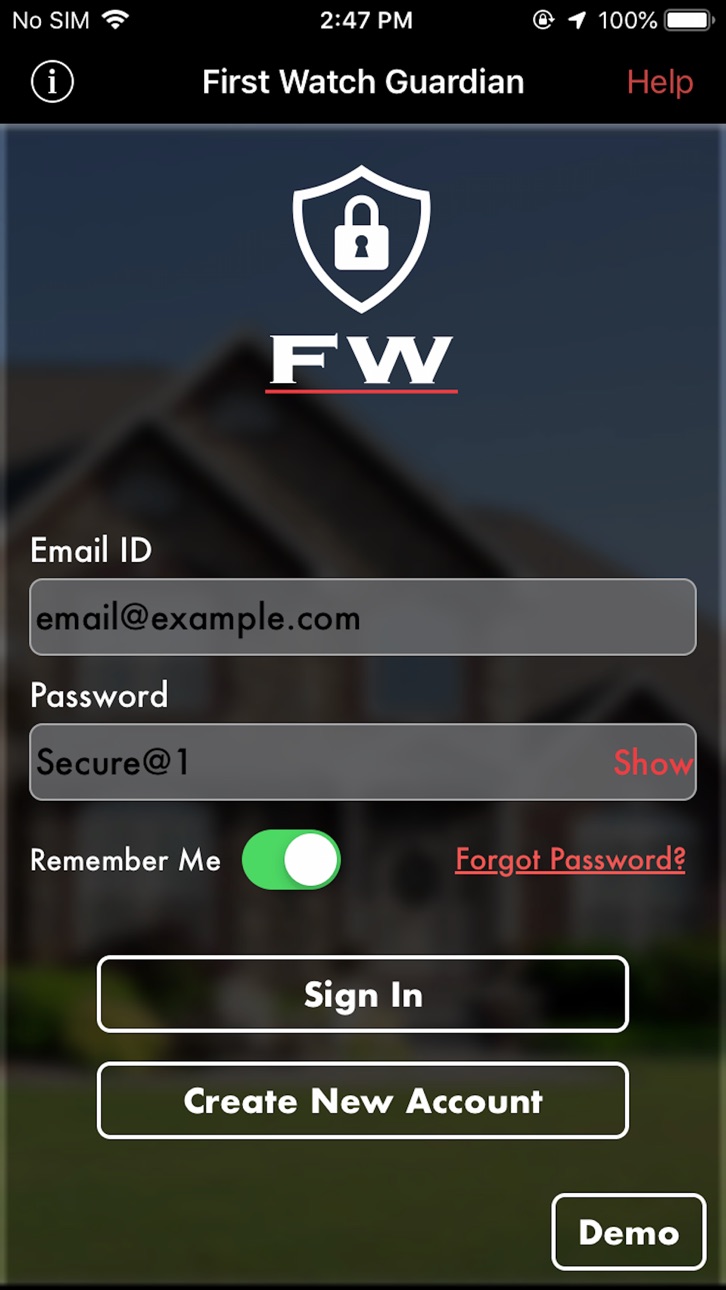Open the Forgot Password link
Viewport: 726px width, 1290px height.
click(x=570, y=860)
